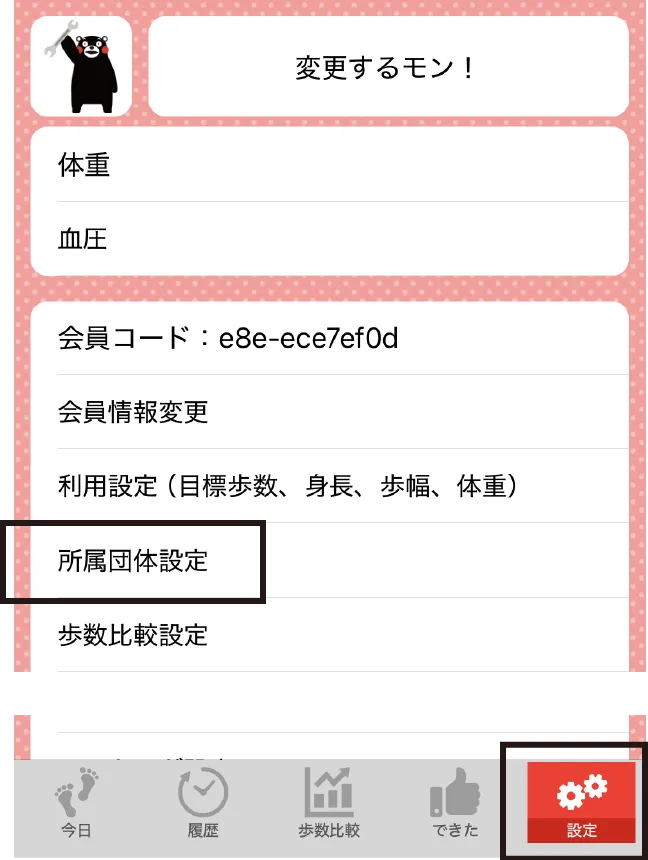
Task: Open the 体重 (weight) row
Action: click(330, 165)
